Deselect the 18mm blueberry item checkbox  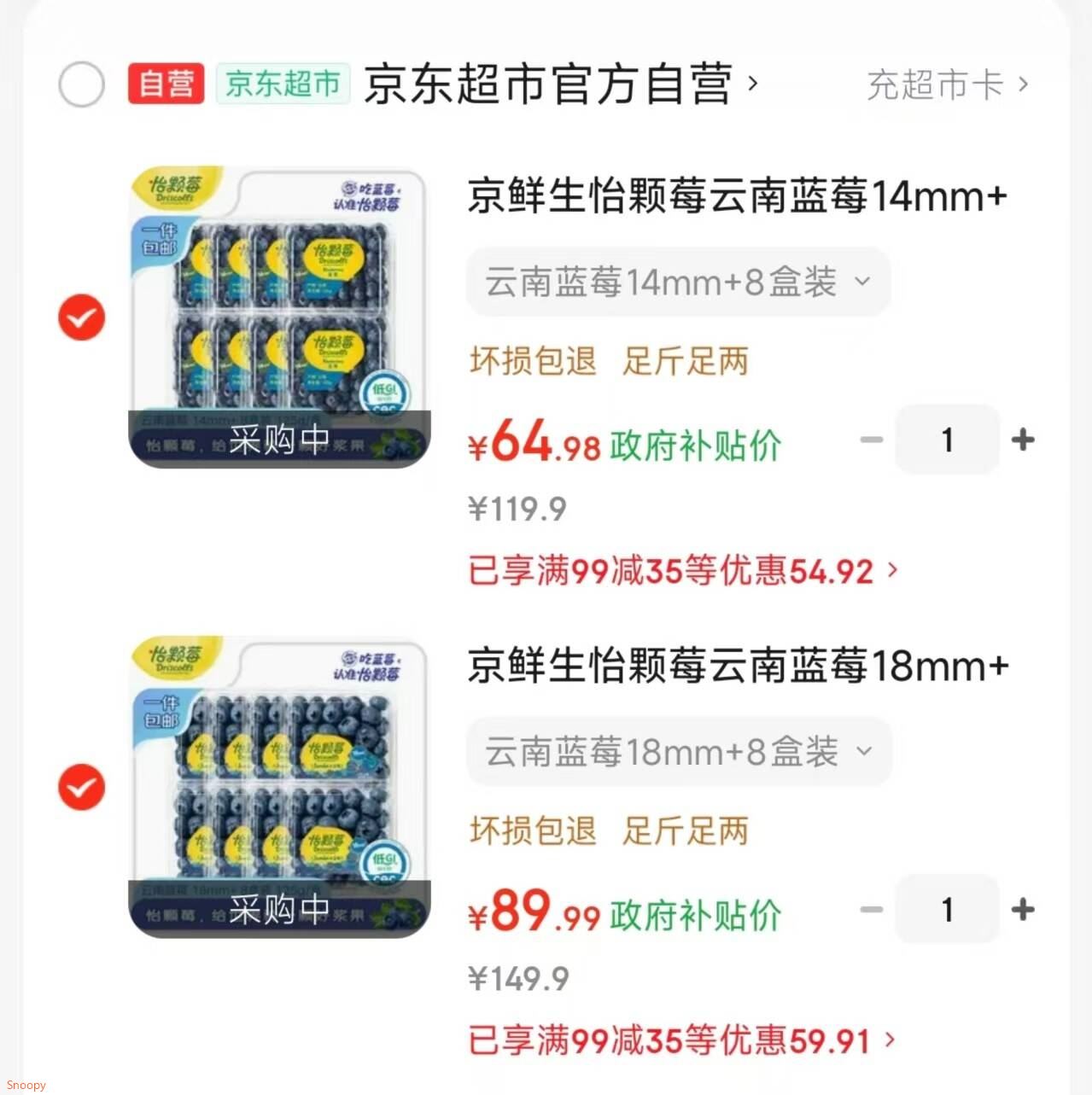pos(81,786)
